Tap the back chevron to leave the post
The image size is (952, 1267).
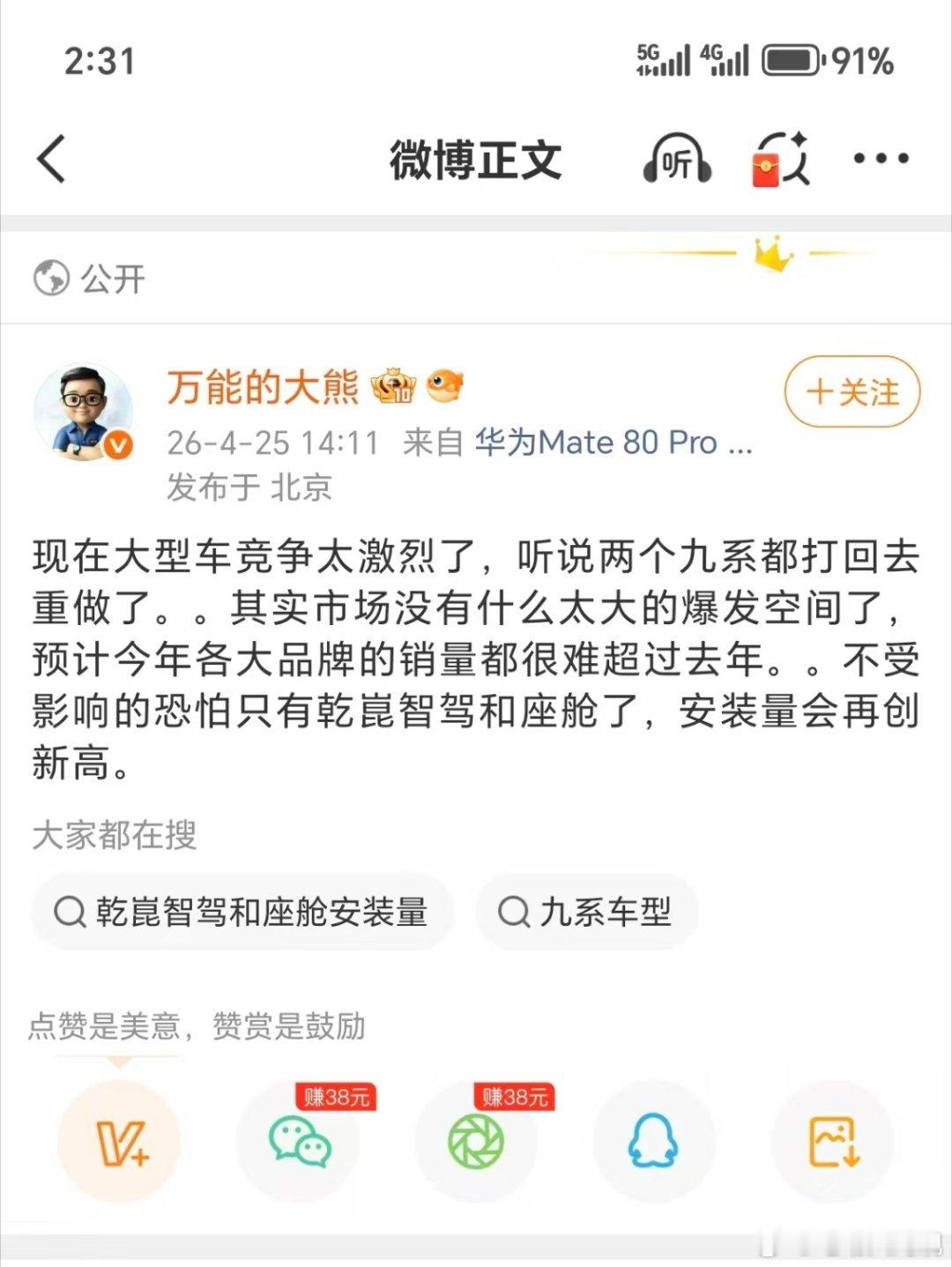50,160
